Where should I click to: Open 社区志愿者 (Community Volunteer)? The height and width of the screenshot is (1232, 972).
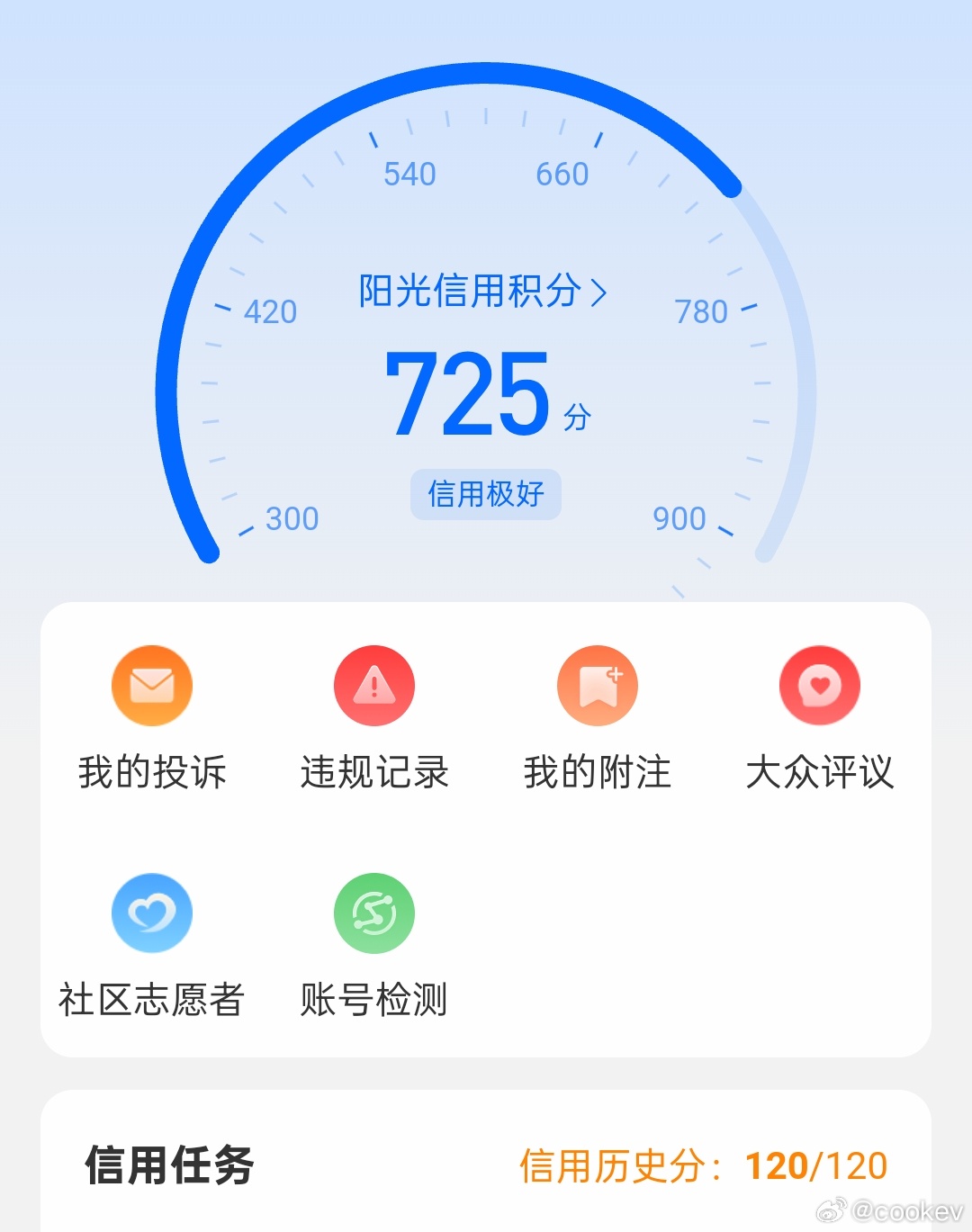(152, 999)
